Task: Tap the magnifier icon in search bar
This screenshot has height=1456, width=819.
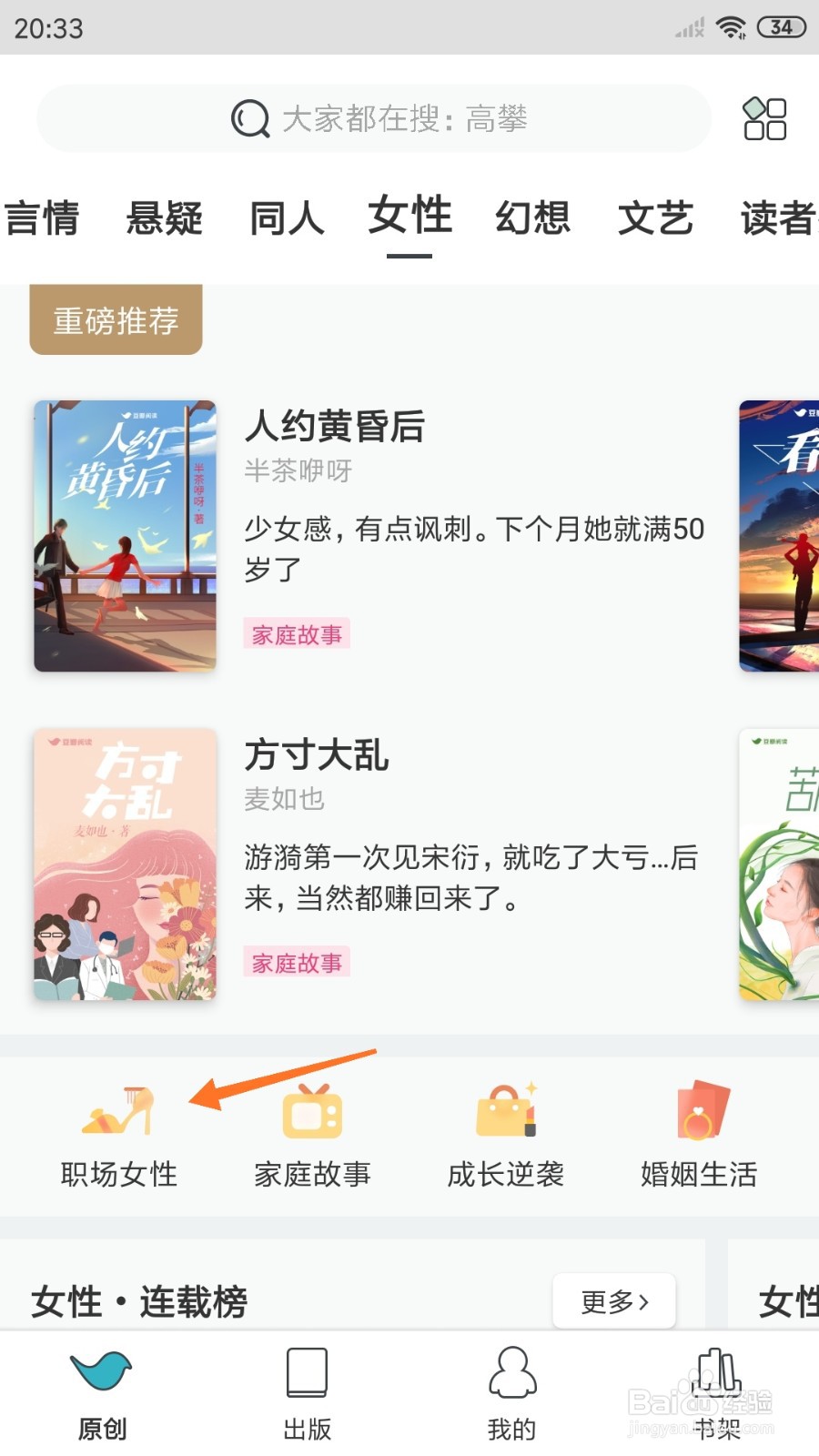Action: pyautogui.click(x=249, y=118)
